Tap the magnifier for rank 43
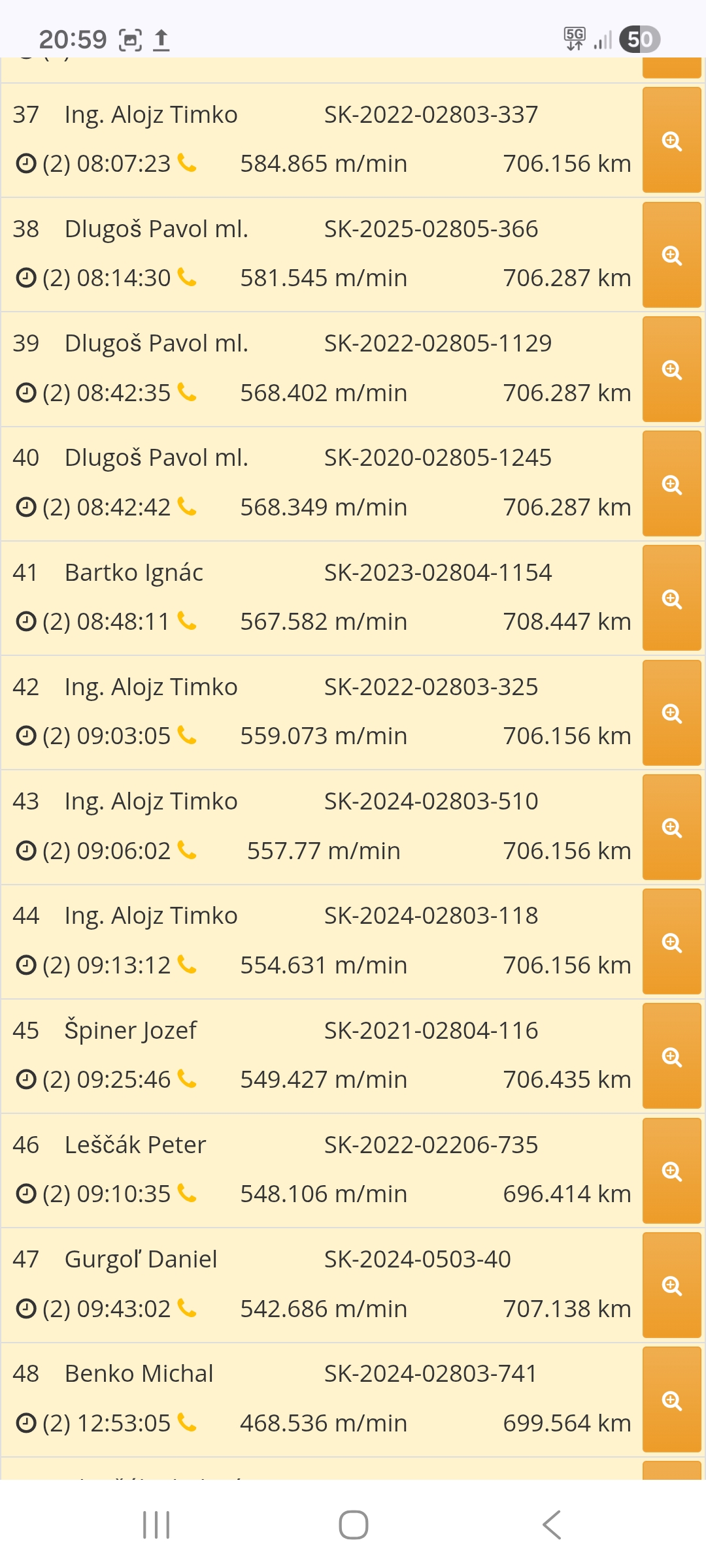This screenshot has width=706, height=1568. [x=672, y=827]
